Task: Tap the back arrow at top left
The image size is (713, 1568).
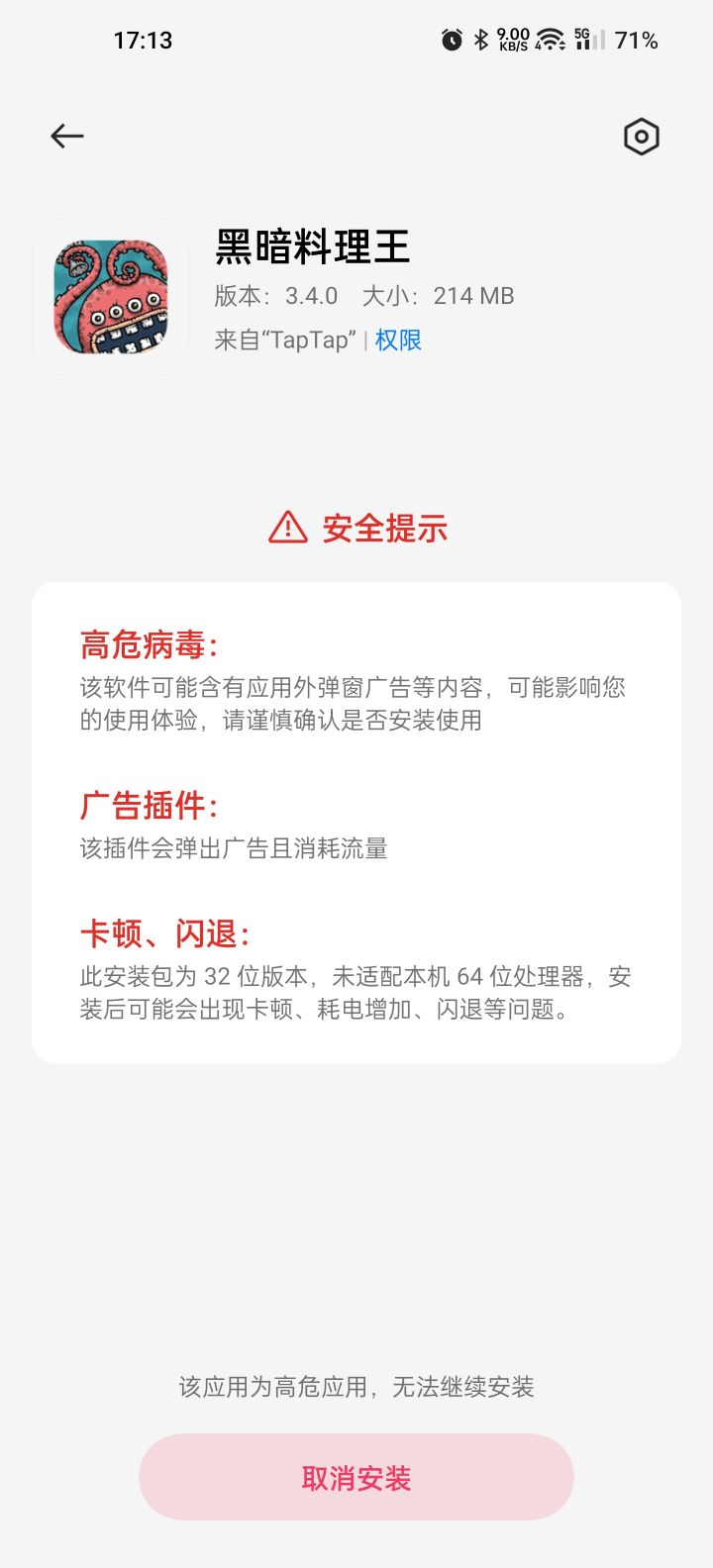Action: pos(65,136)
